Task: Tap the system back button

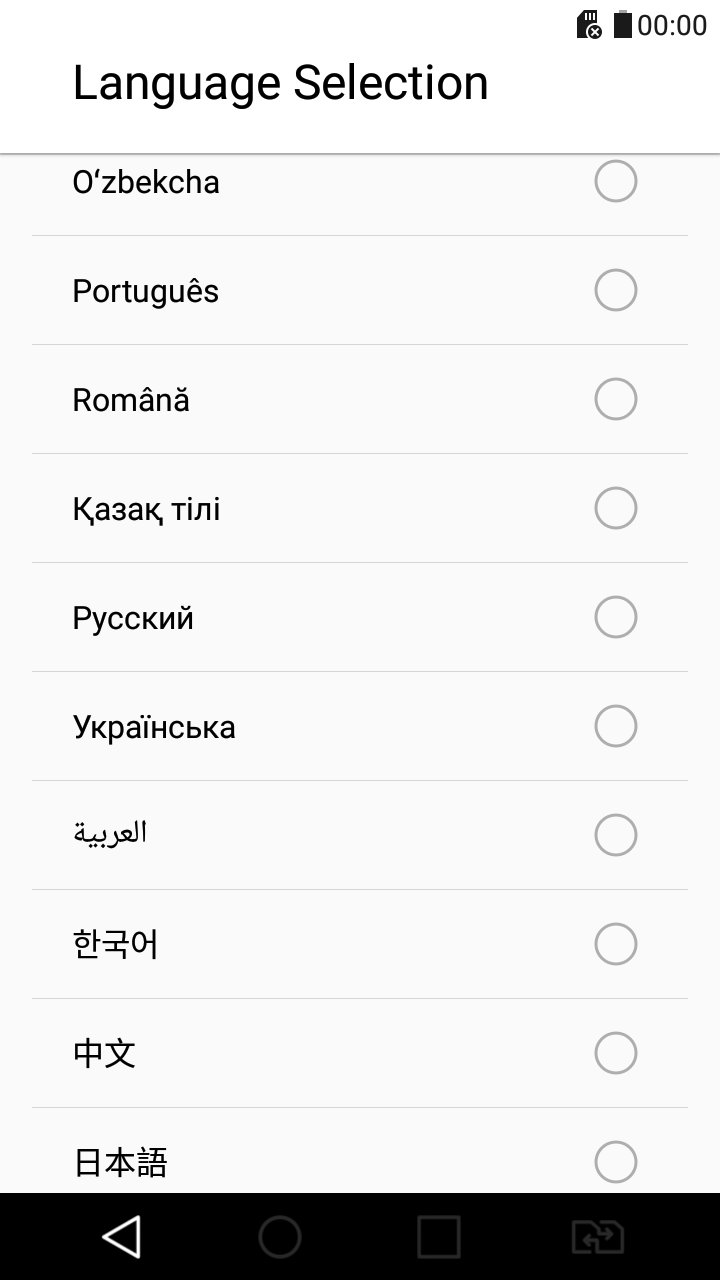Action: tap(122, 1237)
